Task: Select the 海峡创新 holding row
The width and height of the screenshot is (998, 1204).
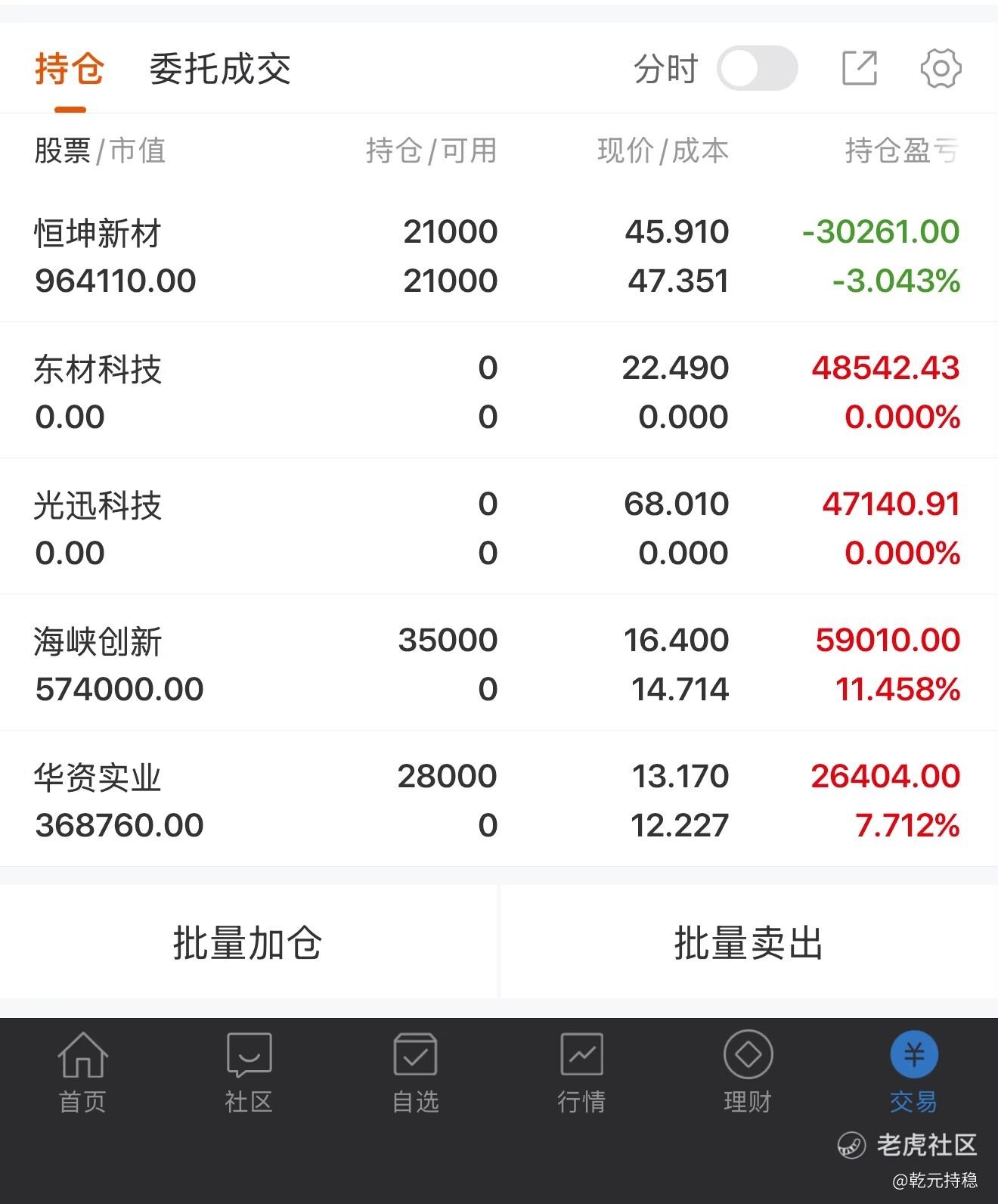Action: [x=497, y=664]
